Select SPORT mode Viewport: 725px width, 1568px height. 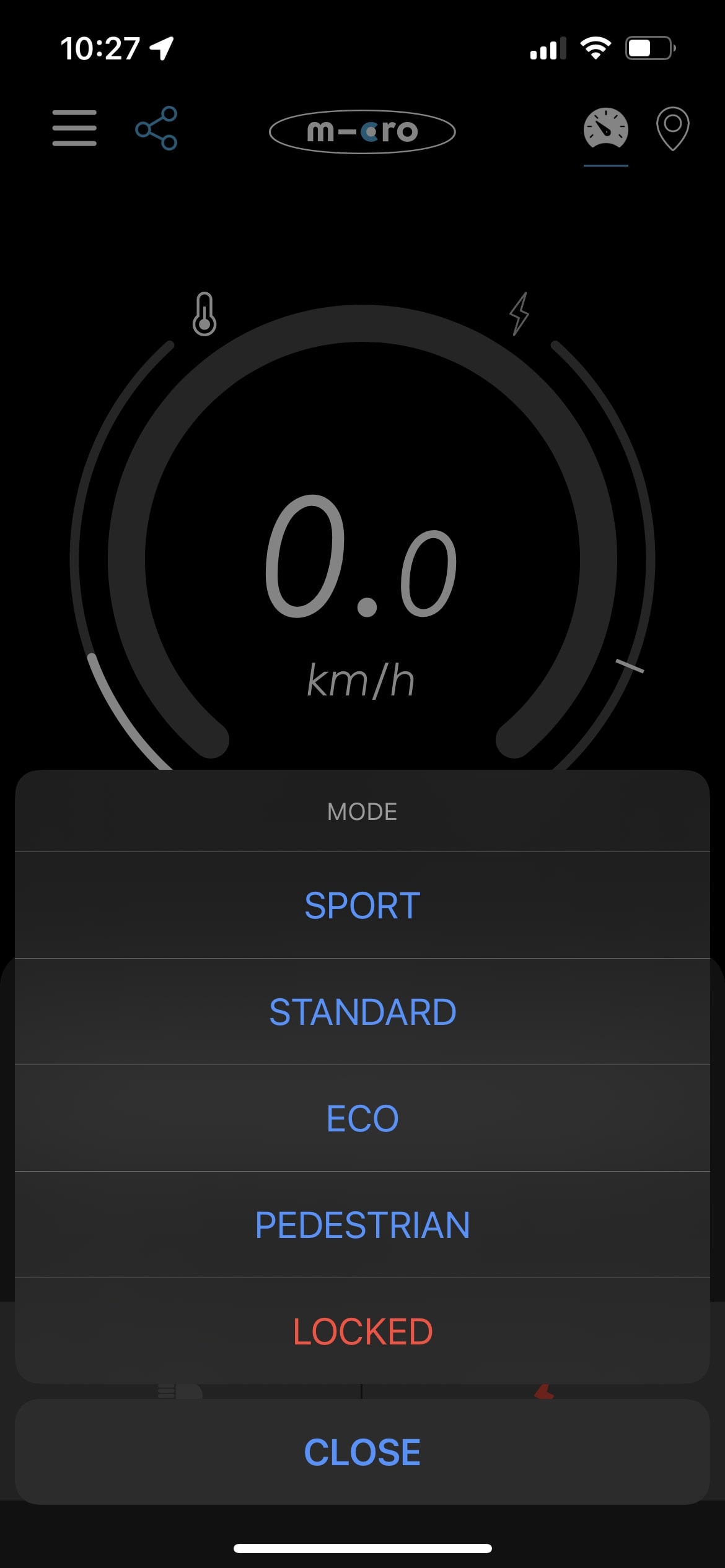coord(362,905)
